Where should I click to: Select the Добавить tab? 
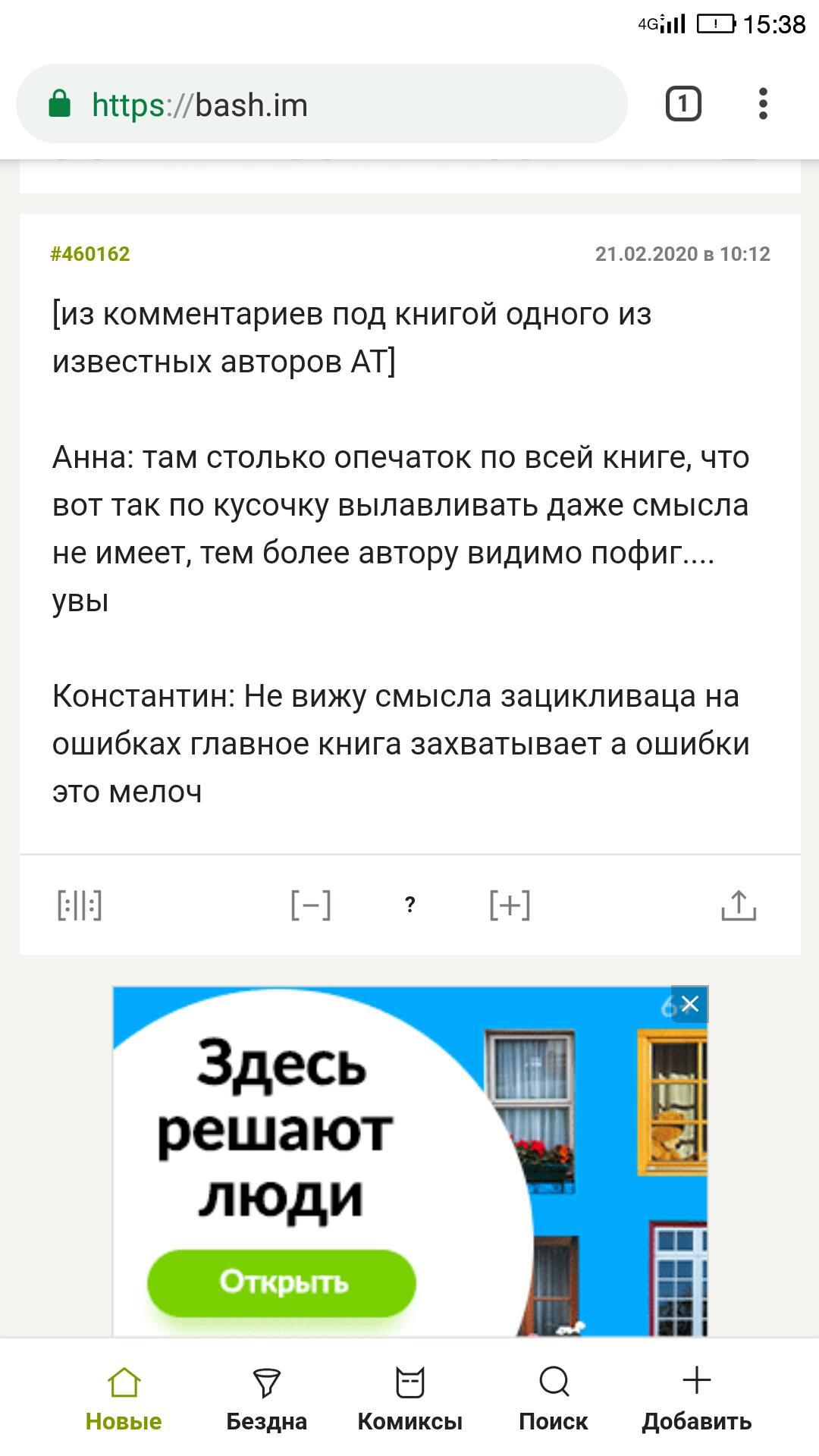point(696,1399)
